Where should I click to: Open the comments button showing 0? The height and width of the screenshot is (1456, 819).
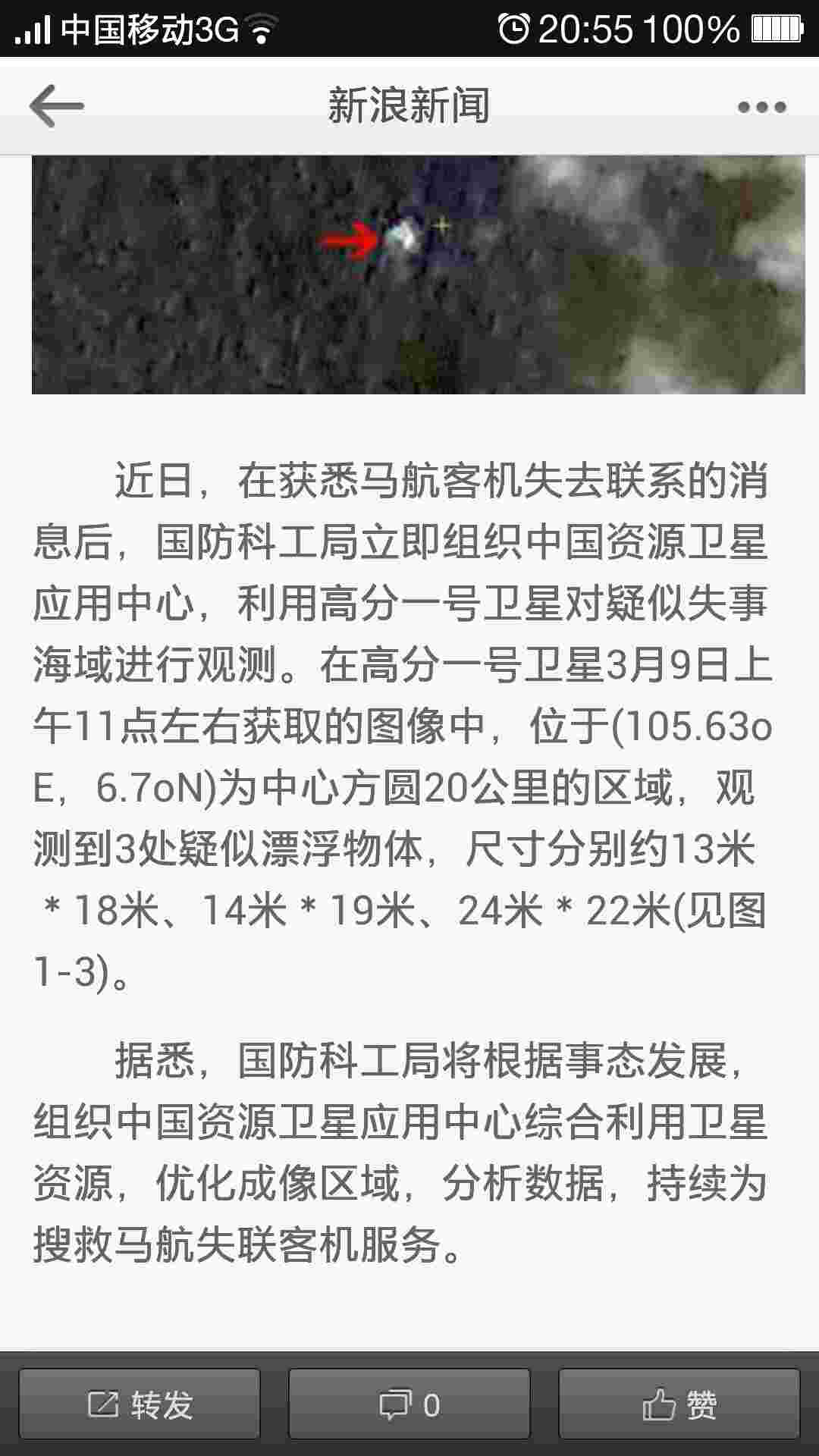[x=409, y=1404]
